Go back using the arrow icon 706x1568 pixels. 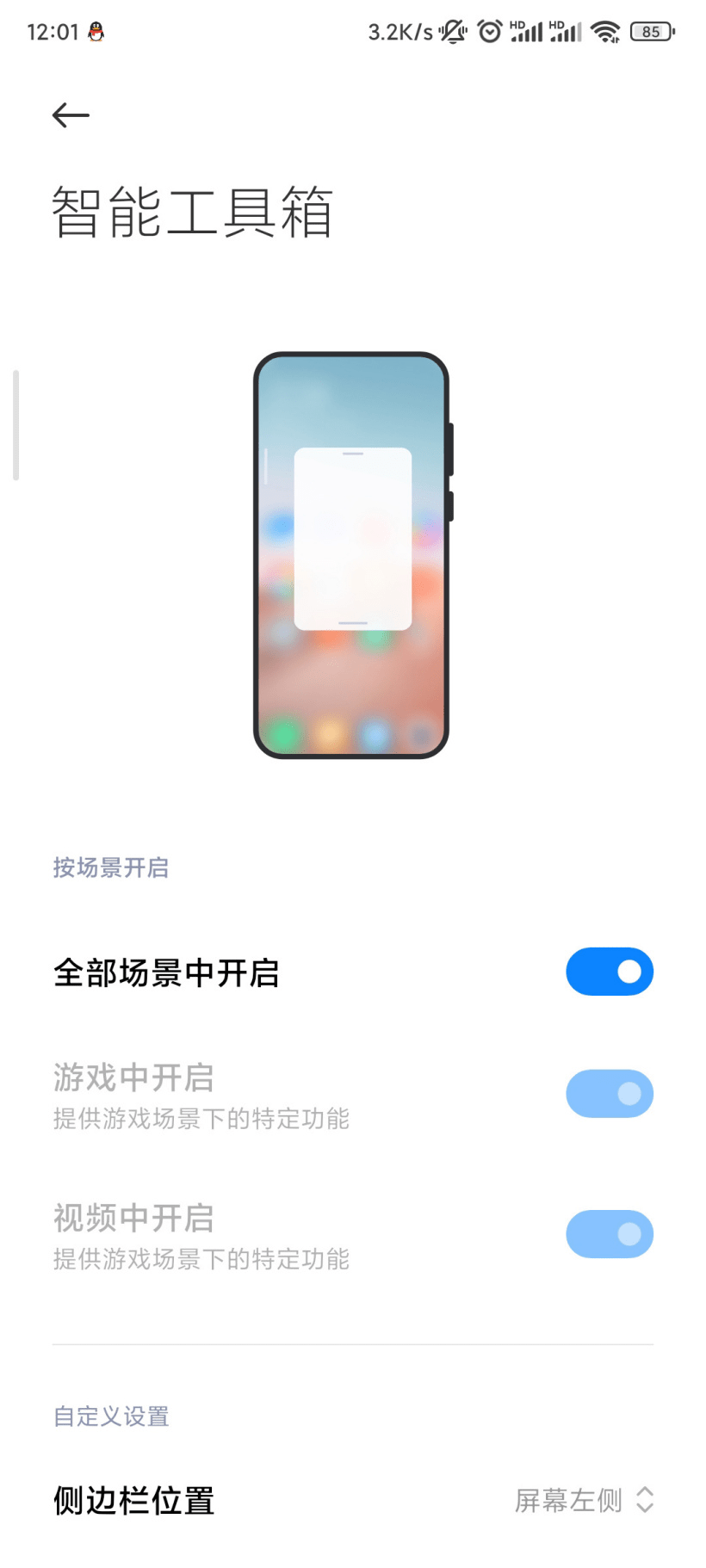click(71, 114)
